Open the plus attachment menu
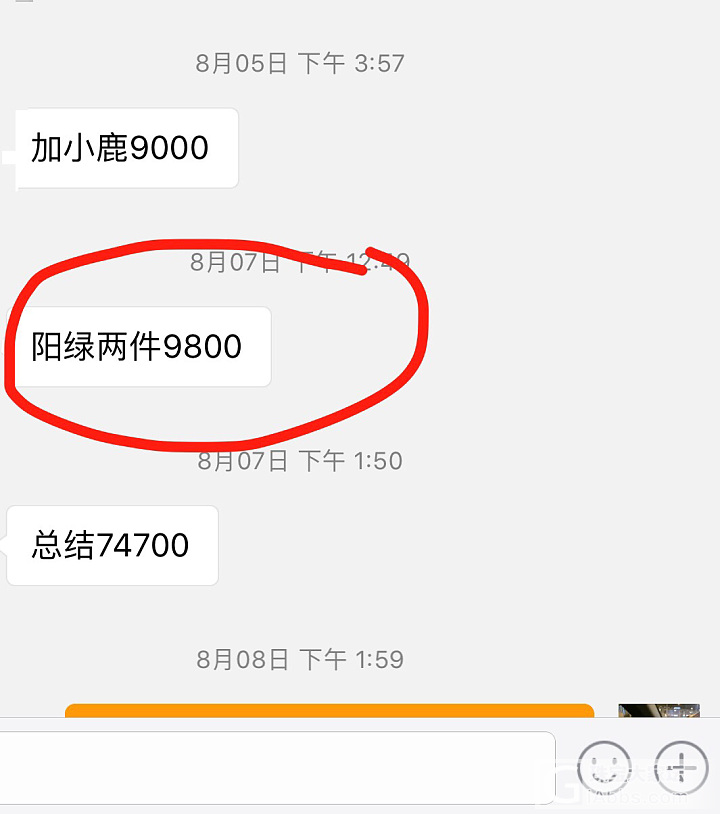720x814 pixels. (x=681, y=769)
